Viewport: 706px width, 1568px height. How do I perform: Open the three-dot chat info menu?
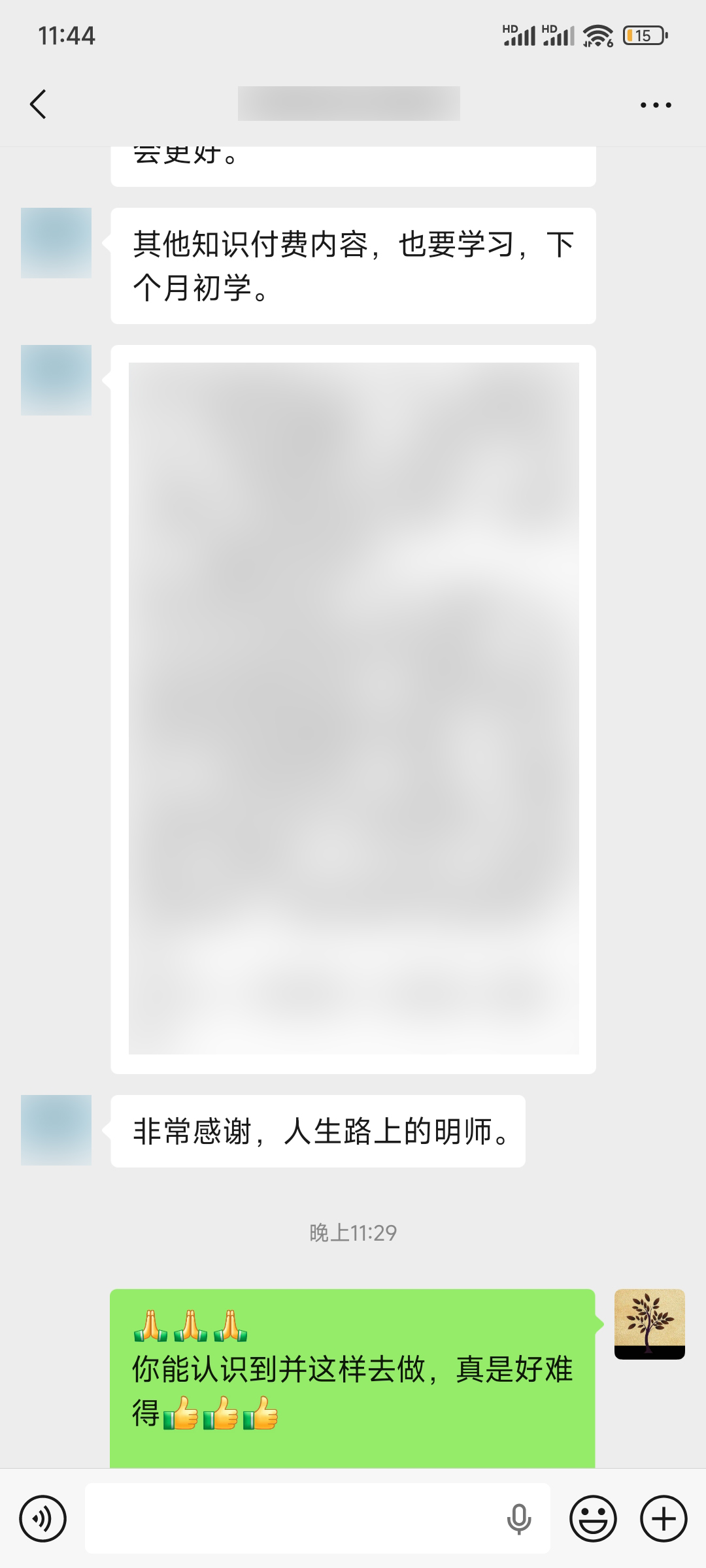[656, 105]
